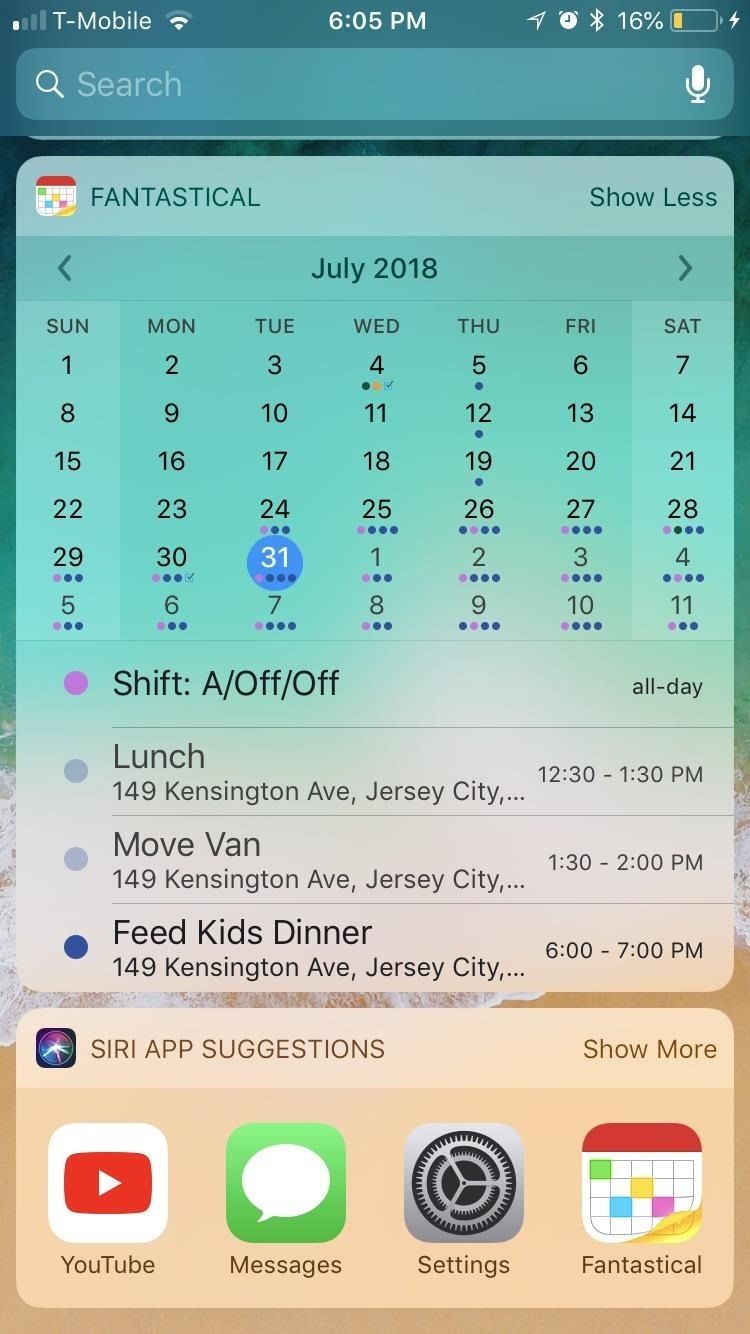Tap the blue dot under July 5
This screenshot has height=1334, width=750.
coord(478,385)
